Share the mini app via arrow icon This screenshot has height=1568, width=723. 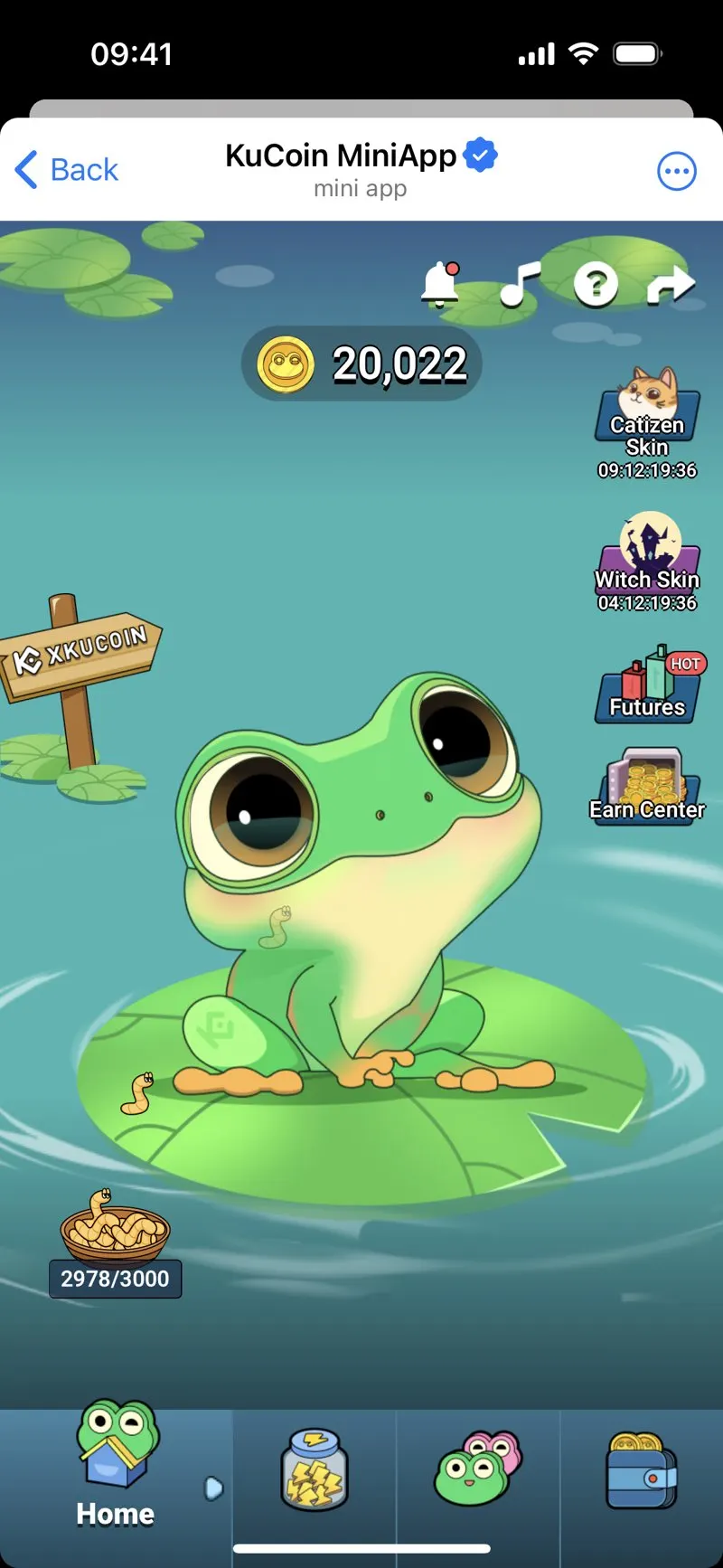pyautogui.click(x=671, y=285)
